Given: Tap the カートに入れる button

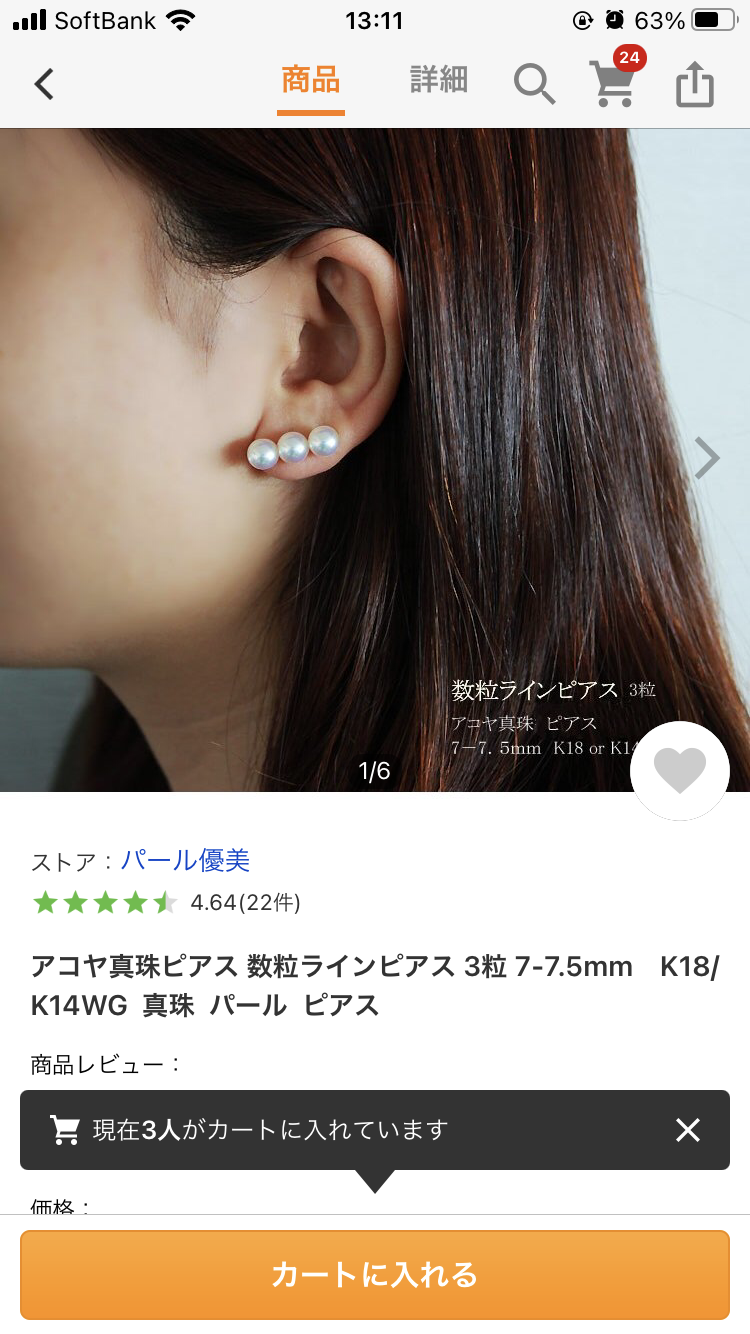Looking at the screenshot, I should (x=375, y=1275).
